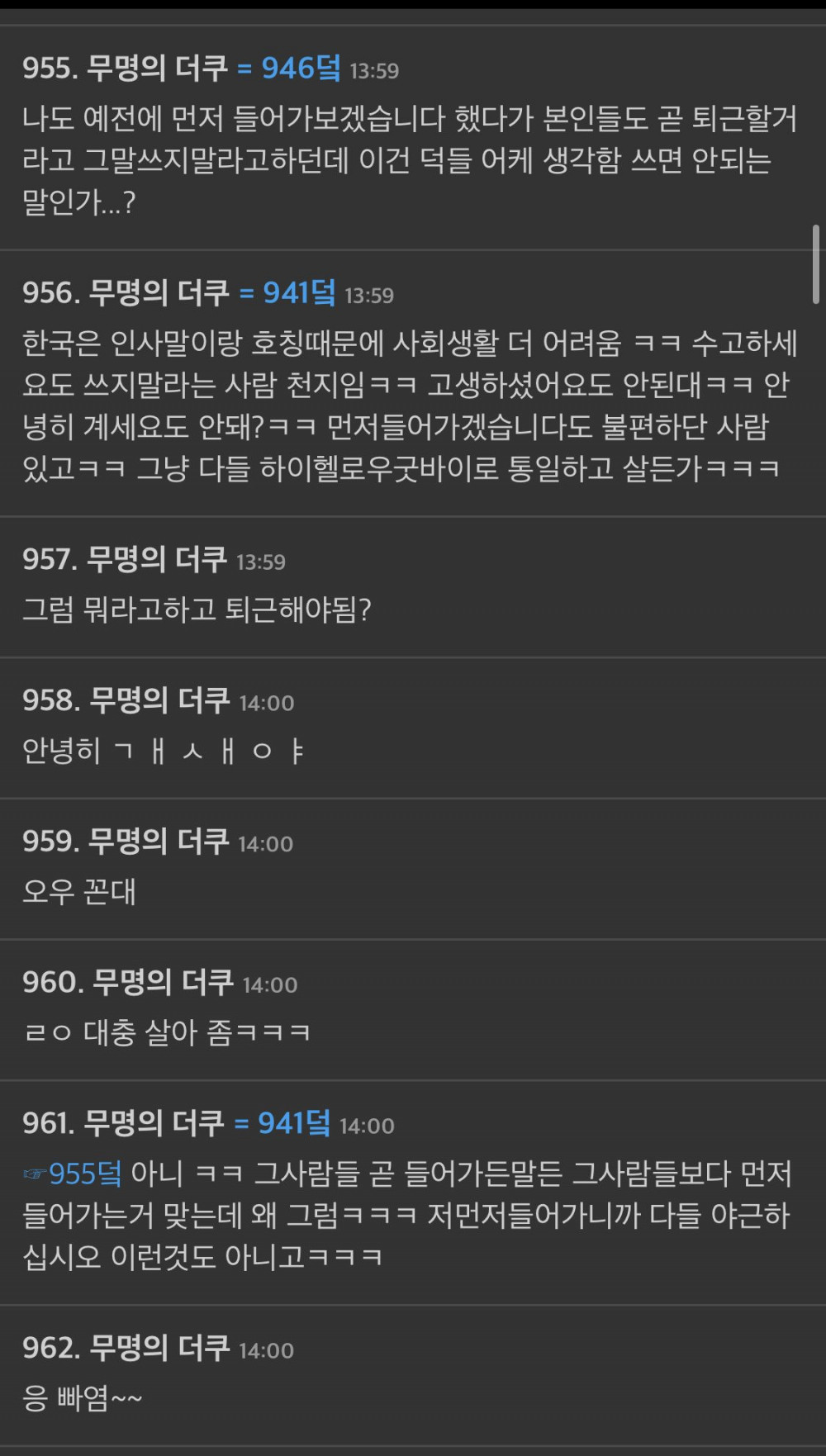Open the 946덬 reference in comment 955

click(x=301, y=69)
